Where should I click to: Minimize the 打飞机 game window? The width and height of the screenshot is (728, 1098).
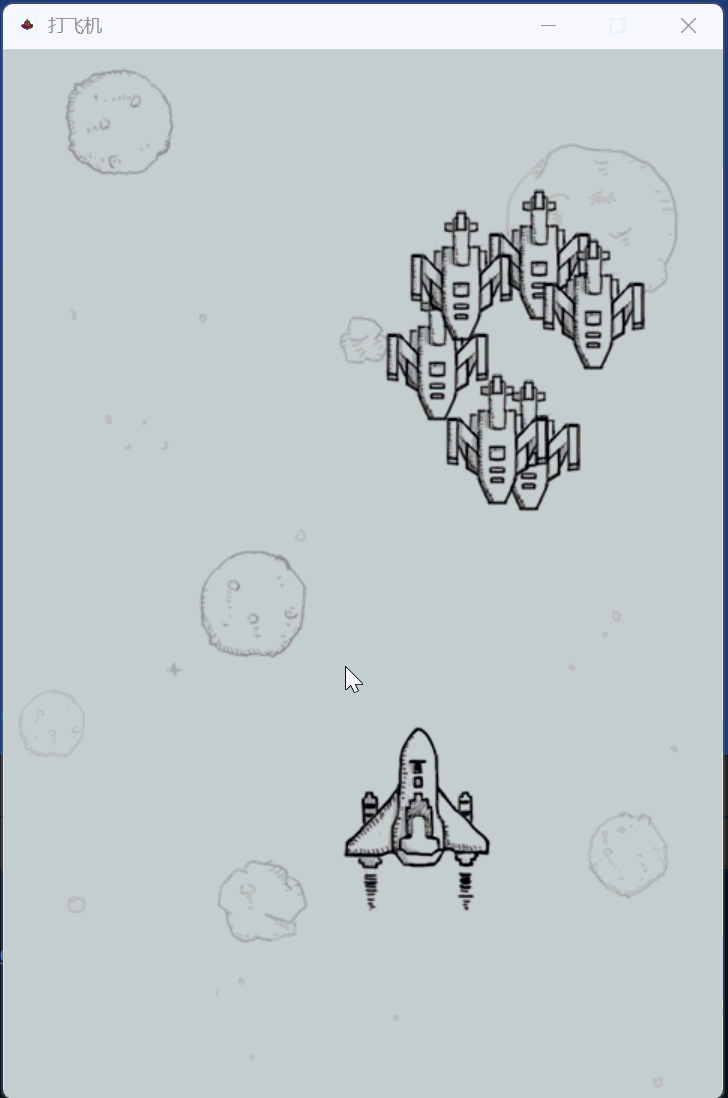click(x=548, y=26)
